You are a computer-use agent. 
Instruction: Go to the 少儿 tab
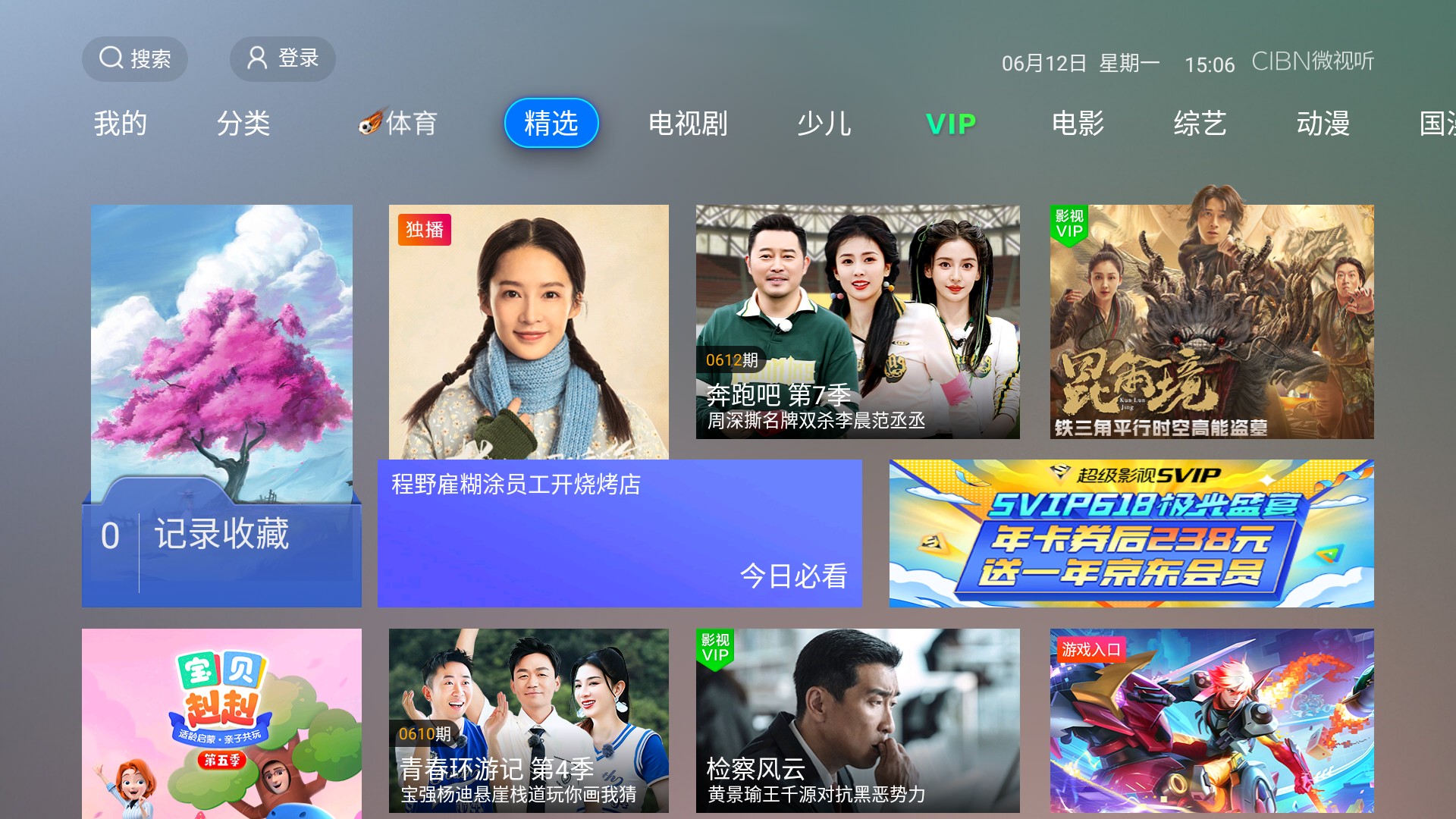pos(824,124)
